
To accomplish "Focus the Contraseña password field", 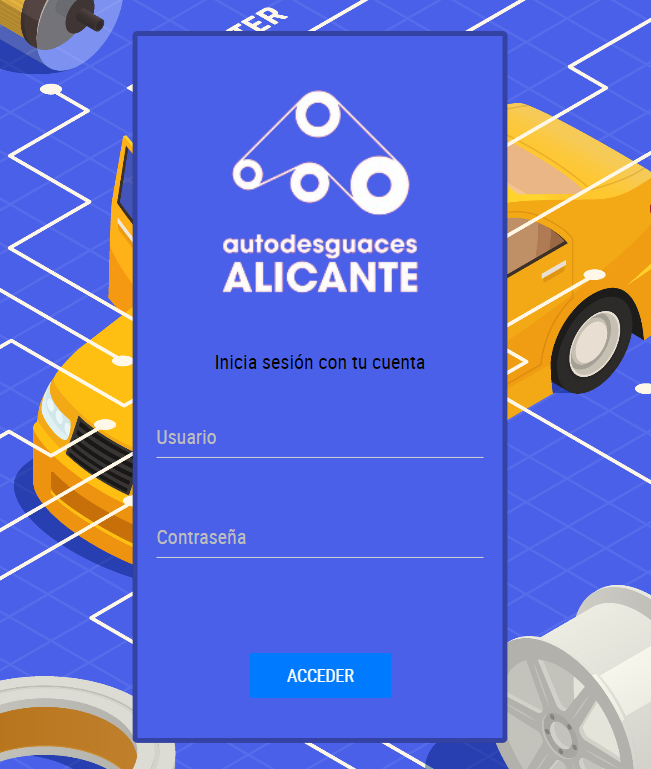I will pyautogui.click(x=319, y=538).
